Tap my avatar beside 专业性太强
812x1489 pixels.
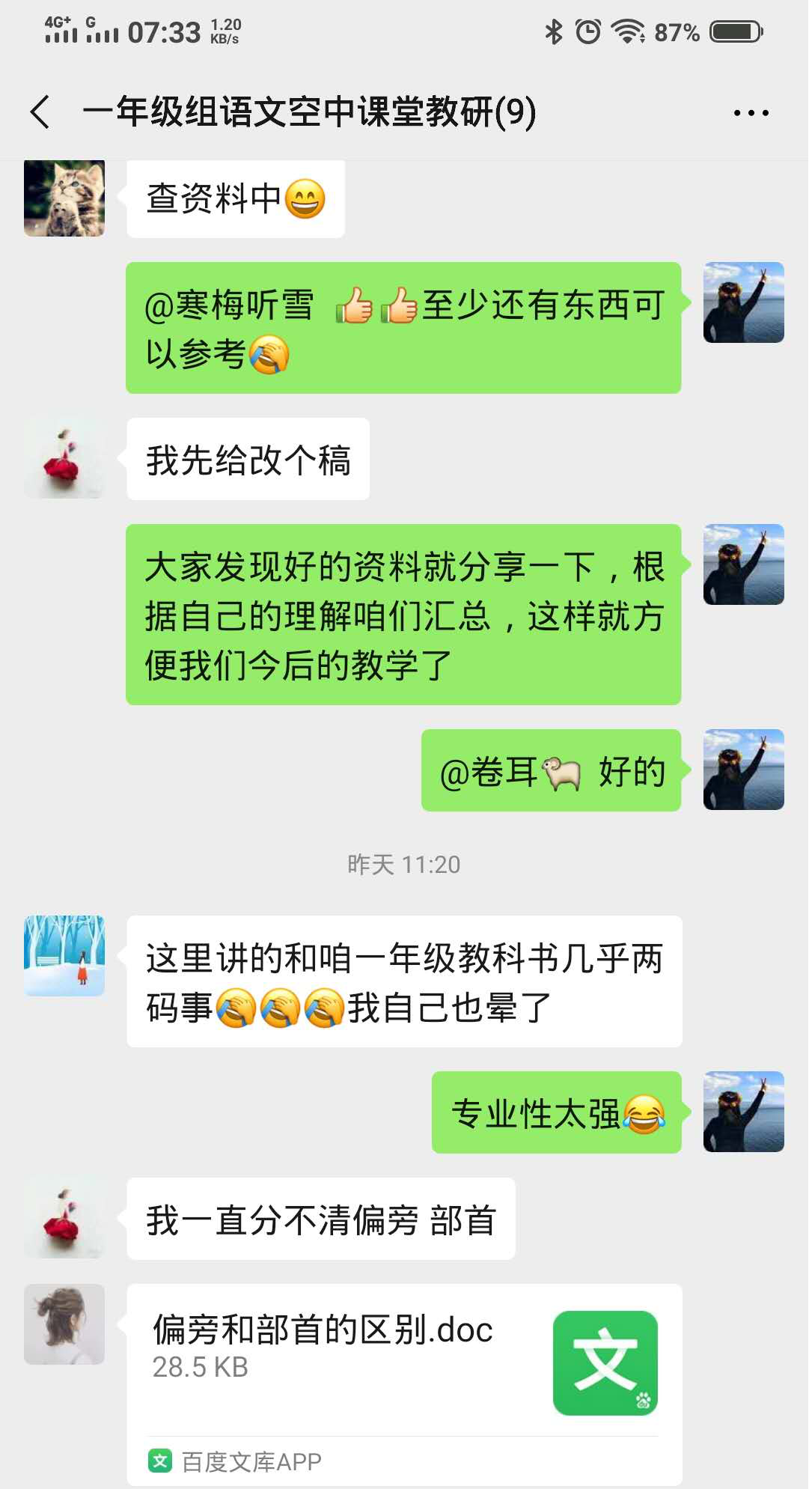(x=743, y=1112)
